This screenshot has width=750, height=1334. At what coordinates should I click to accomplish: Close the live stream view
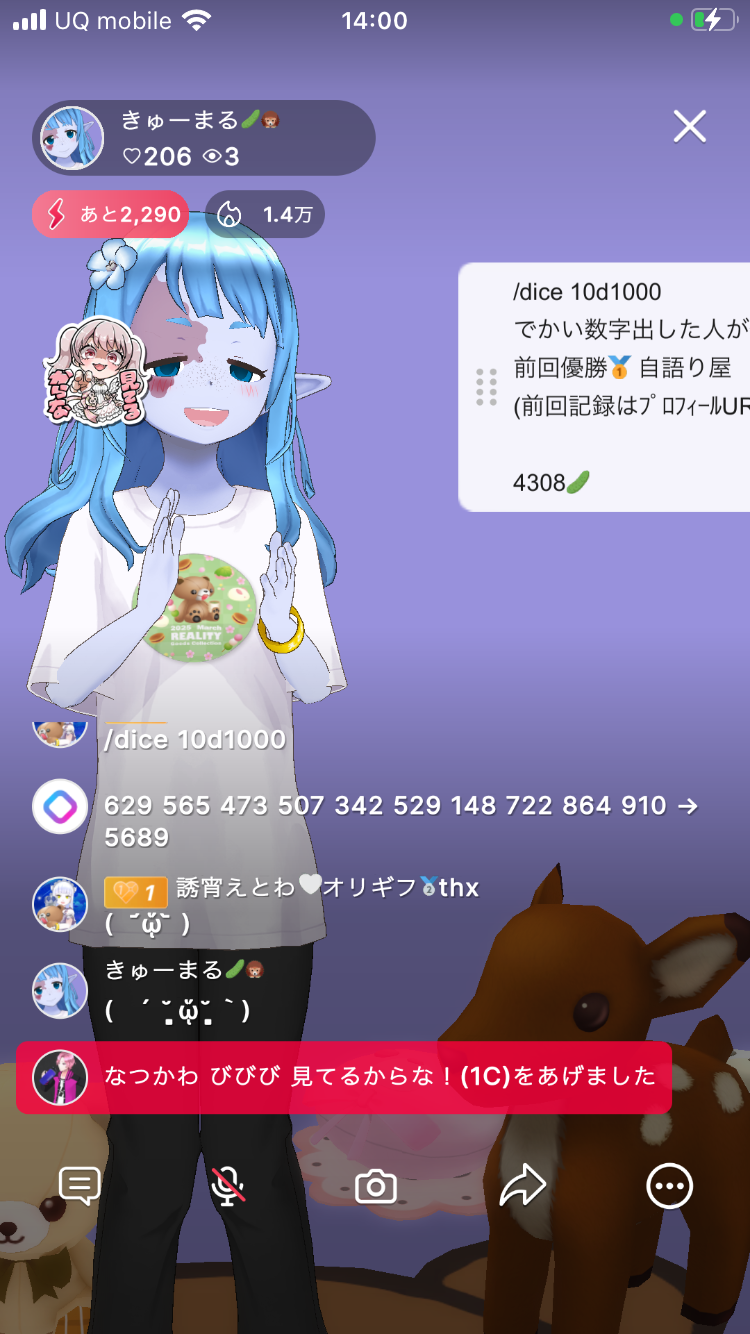tap(689, 127)
